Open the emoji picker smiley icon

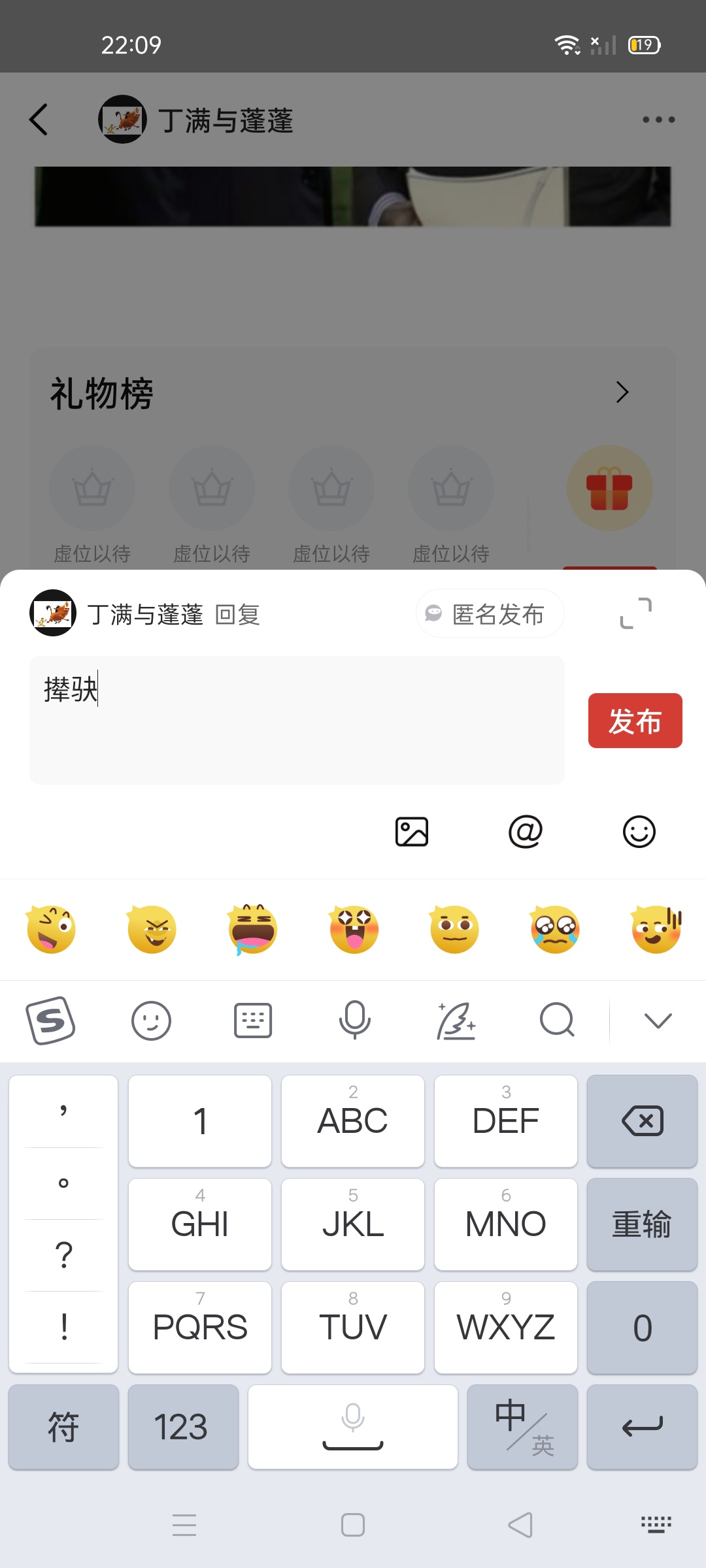pyautogui.click(x=639, y=832)
